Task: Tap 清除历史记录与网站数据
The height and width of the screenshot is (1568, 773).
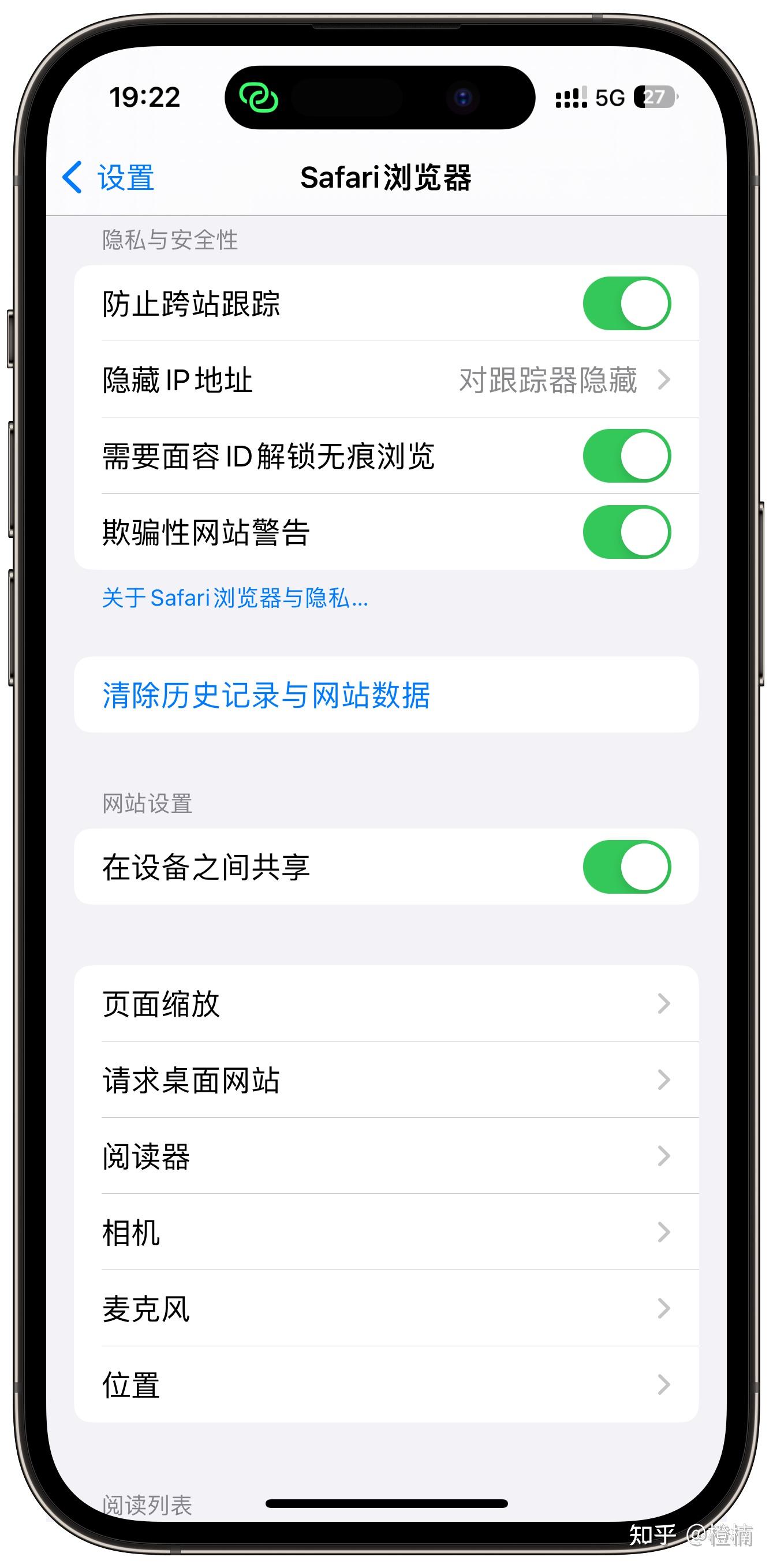Action: click(x=267, y=695)
